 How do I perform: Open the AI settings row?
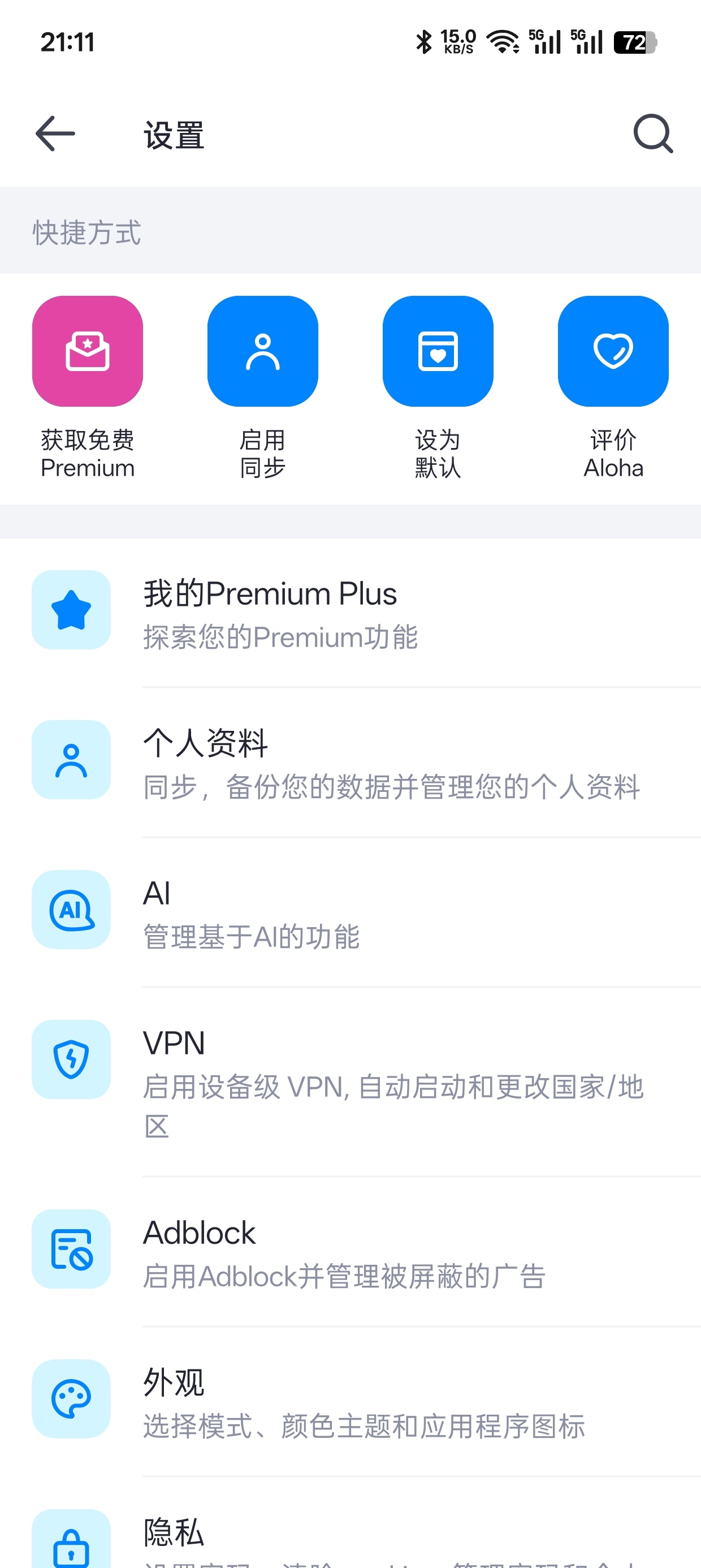(350, 912)
